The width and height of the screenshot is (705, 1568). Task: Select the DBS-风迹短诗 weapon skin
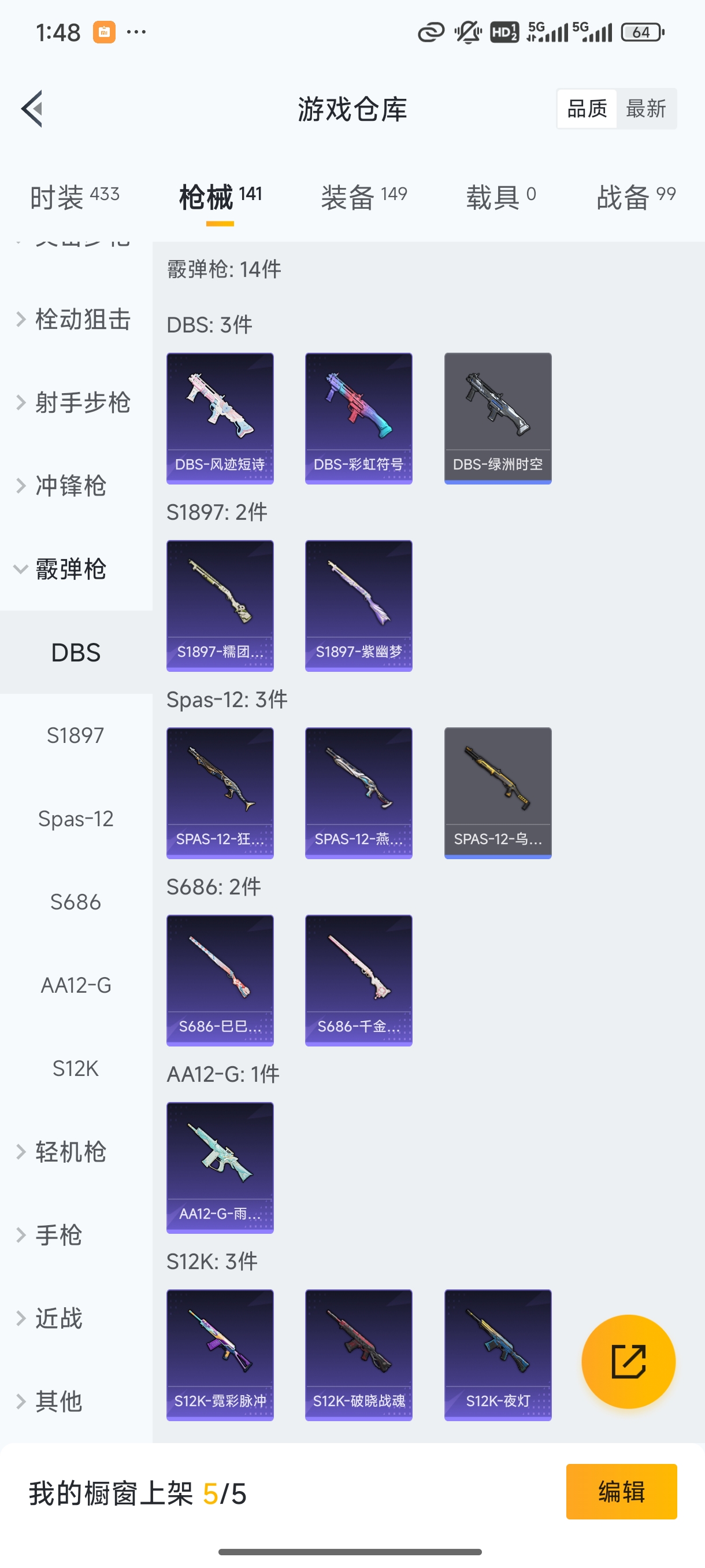[x=220, y=417]
